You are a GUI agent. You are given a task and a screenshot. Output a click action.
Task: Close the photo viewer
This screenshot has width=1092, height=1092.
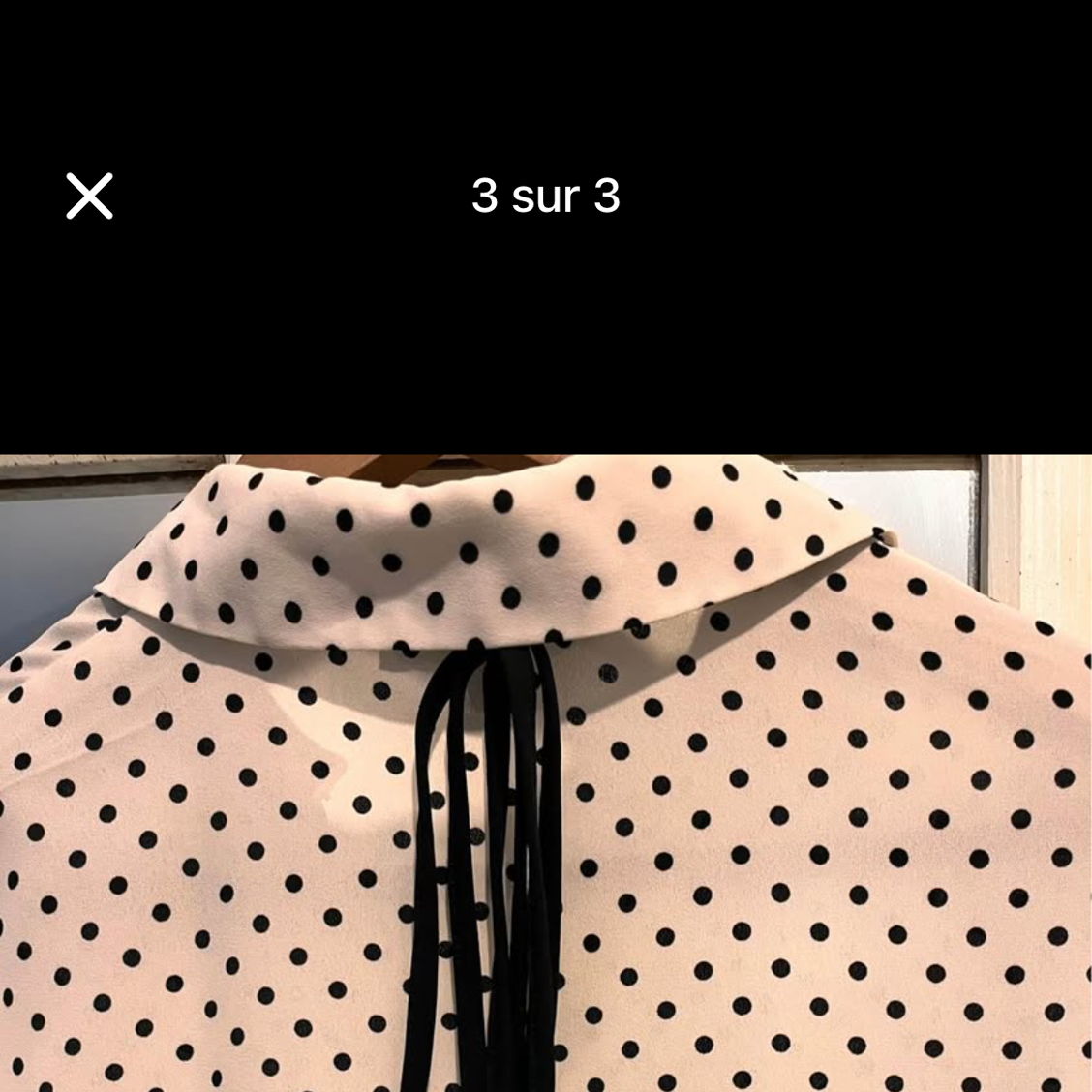[x=89, y=196]
